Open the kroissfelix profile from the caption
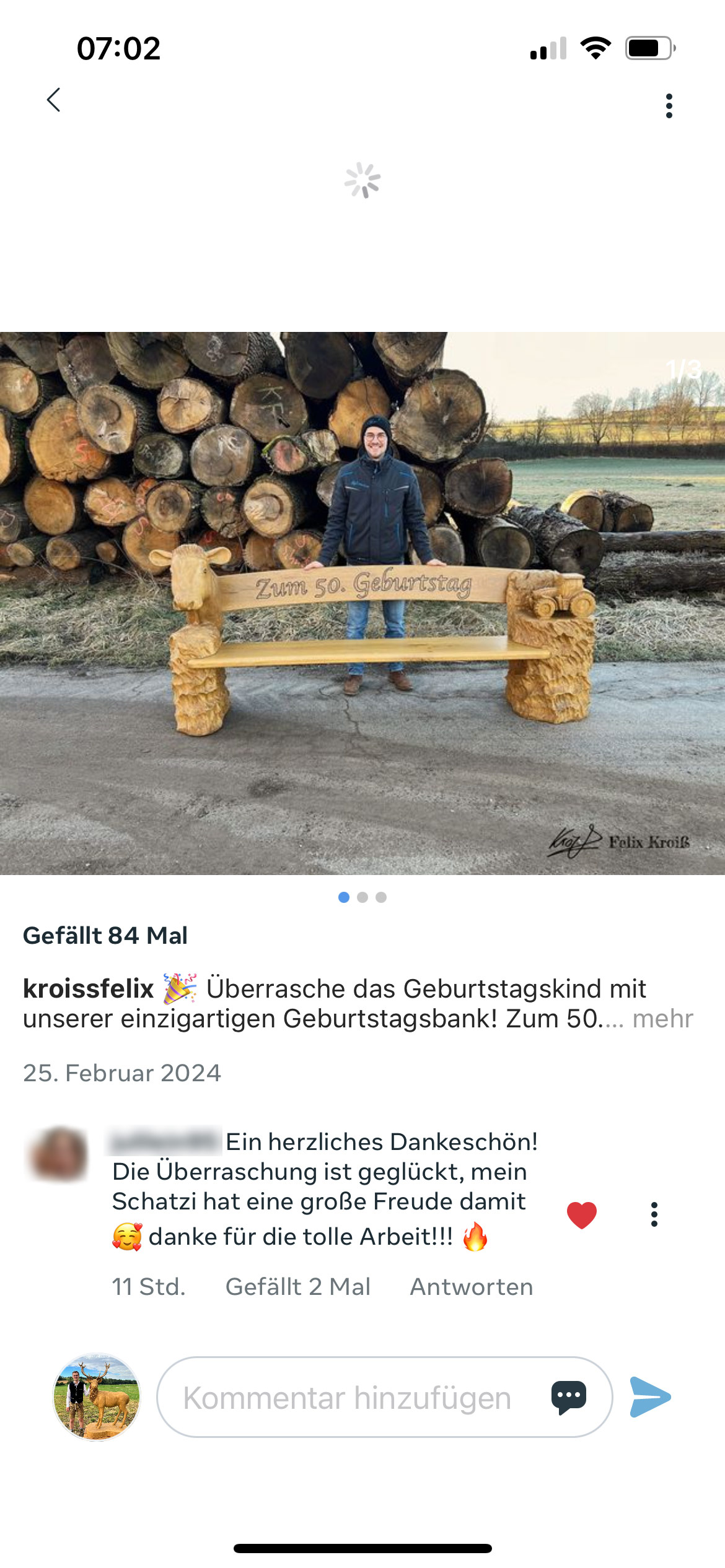The height and width of the screenshot is (1568, 725). click(x=89, y=988)
